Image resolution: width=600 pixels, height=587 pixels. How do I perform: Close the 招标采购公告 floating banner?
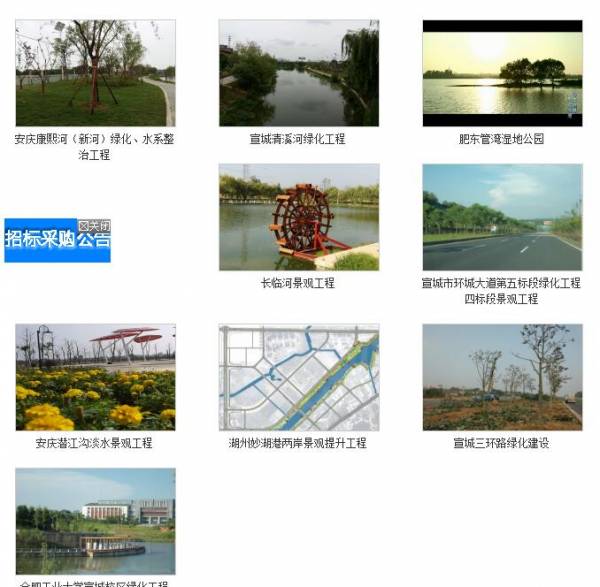(x=94, y=225)
